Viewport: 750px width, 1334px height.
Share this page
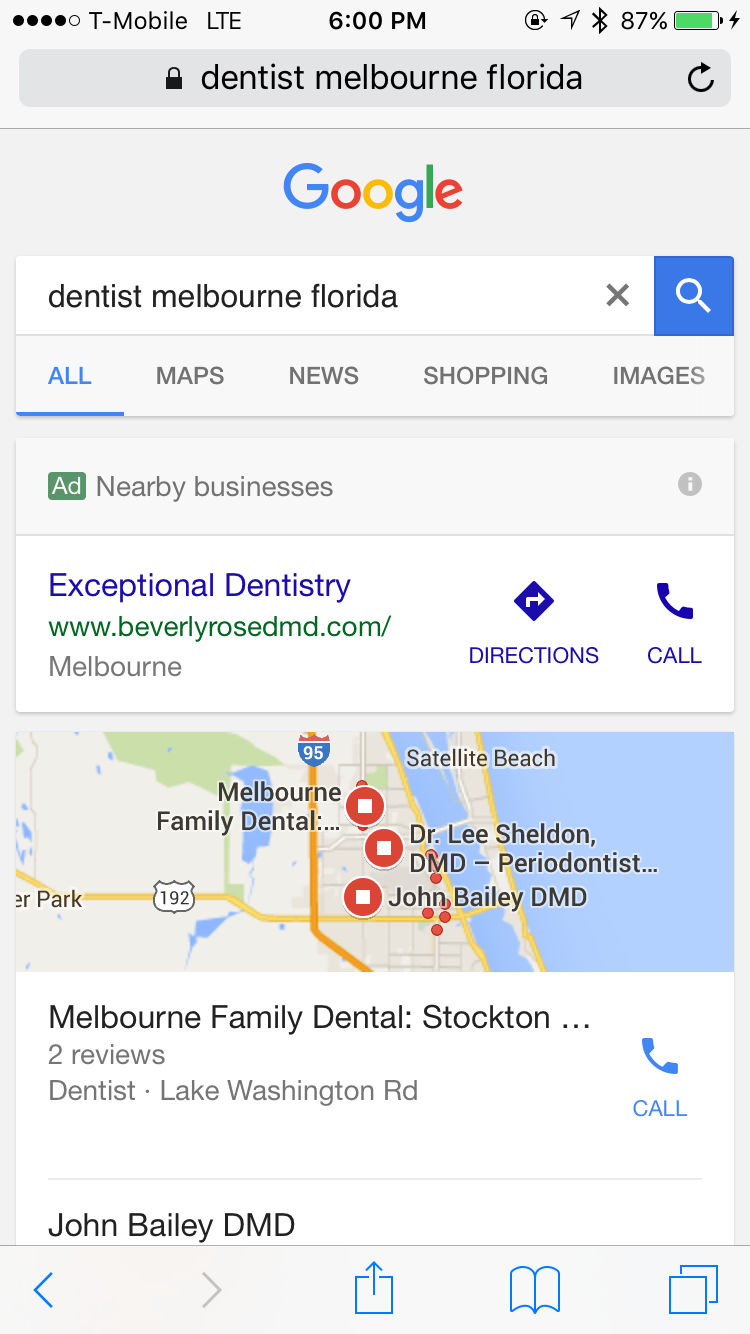(374, 1289)
